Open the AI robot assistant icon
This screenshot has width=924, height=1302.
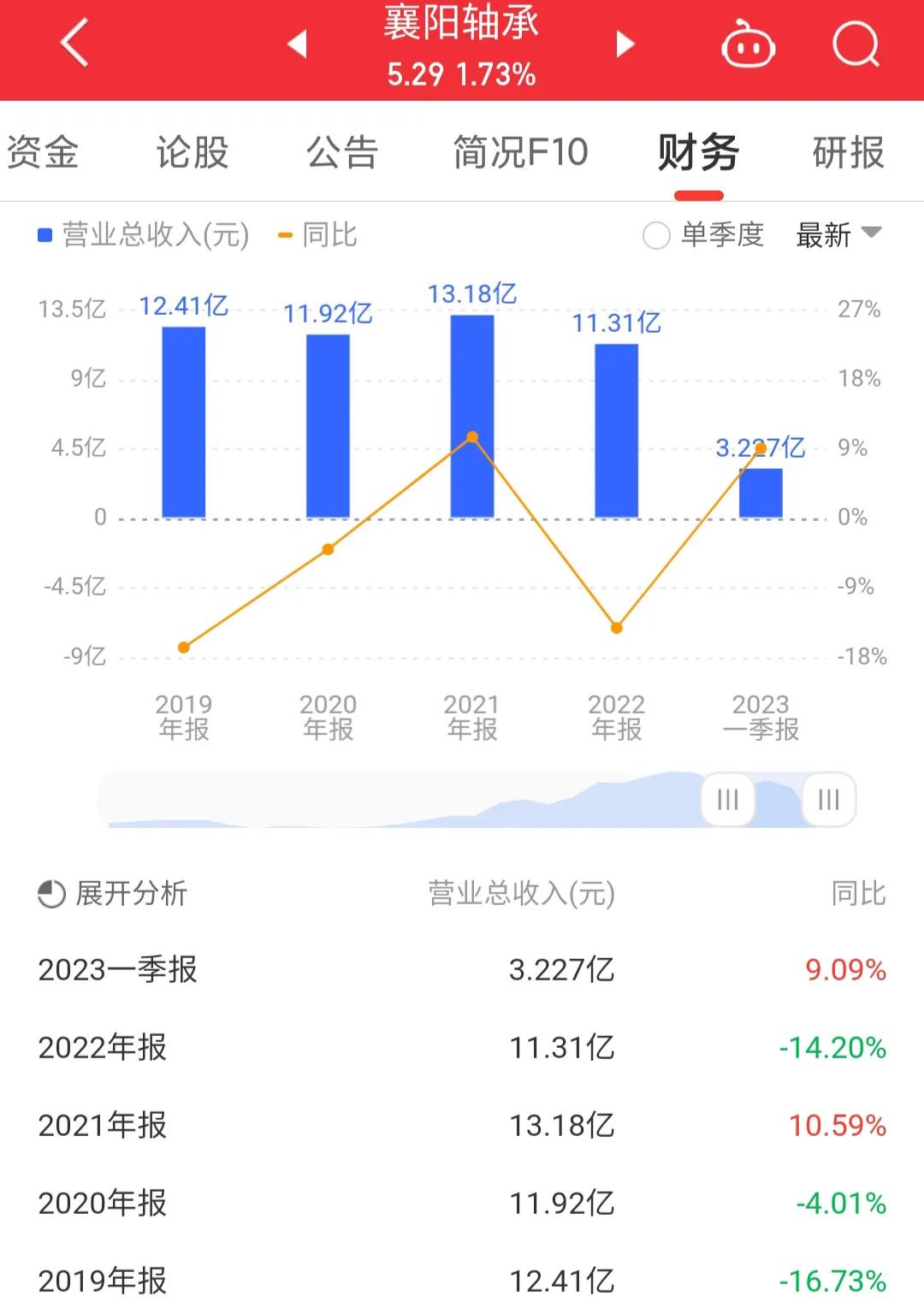tap(747, 44)
